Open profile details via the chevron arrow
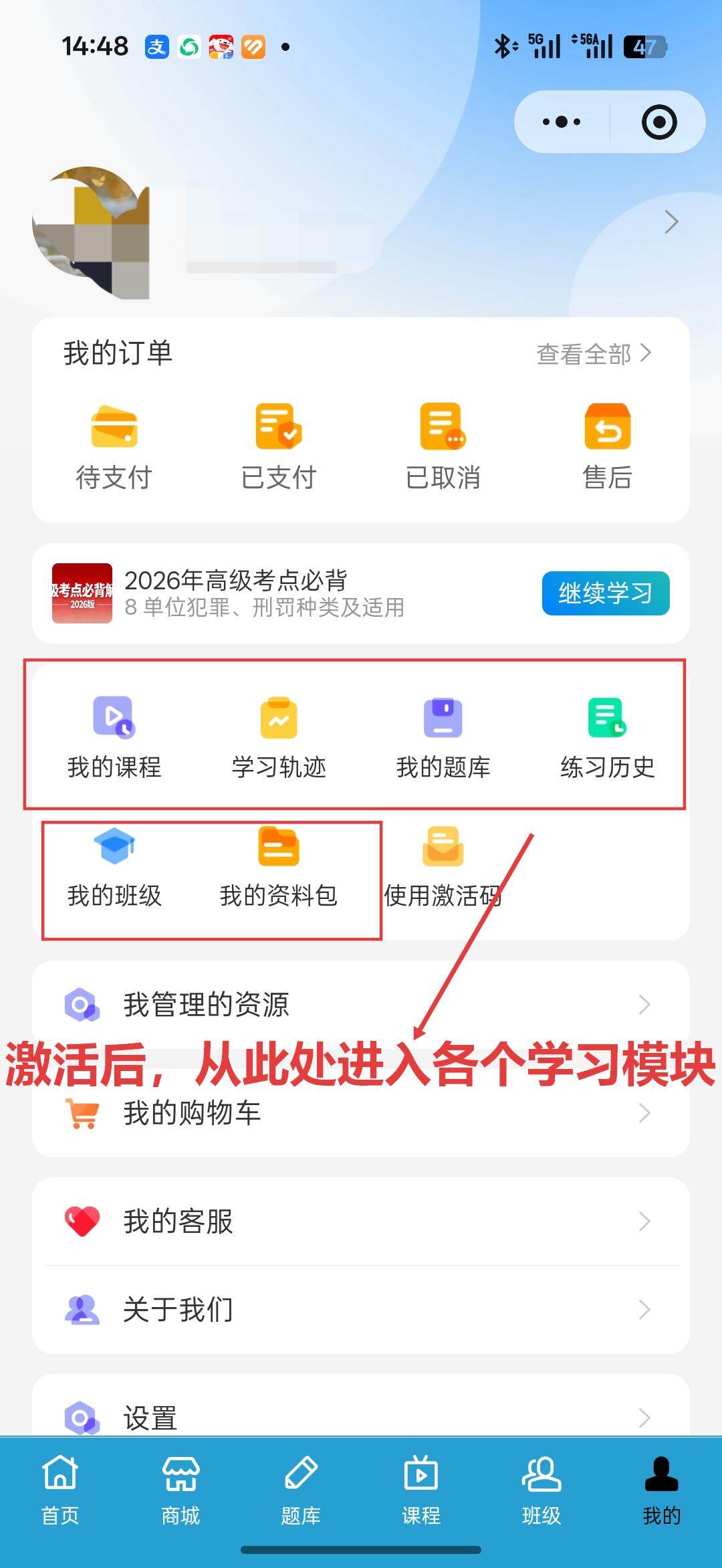Viewport: 722px width, 1568px height. point(671,222)
